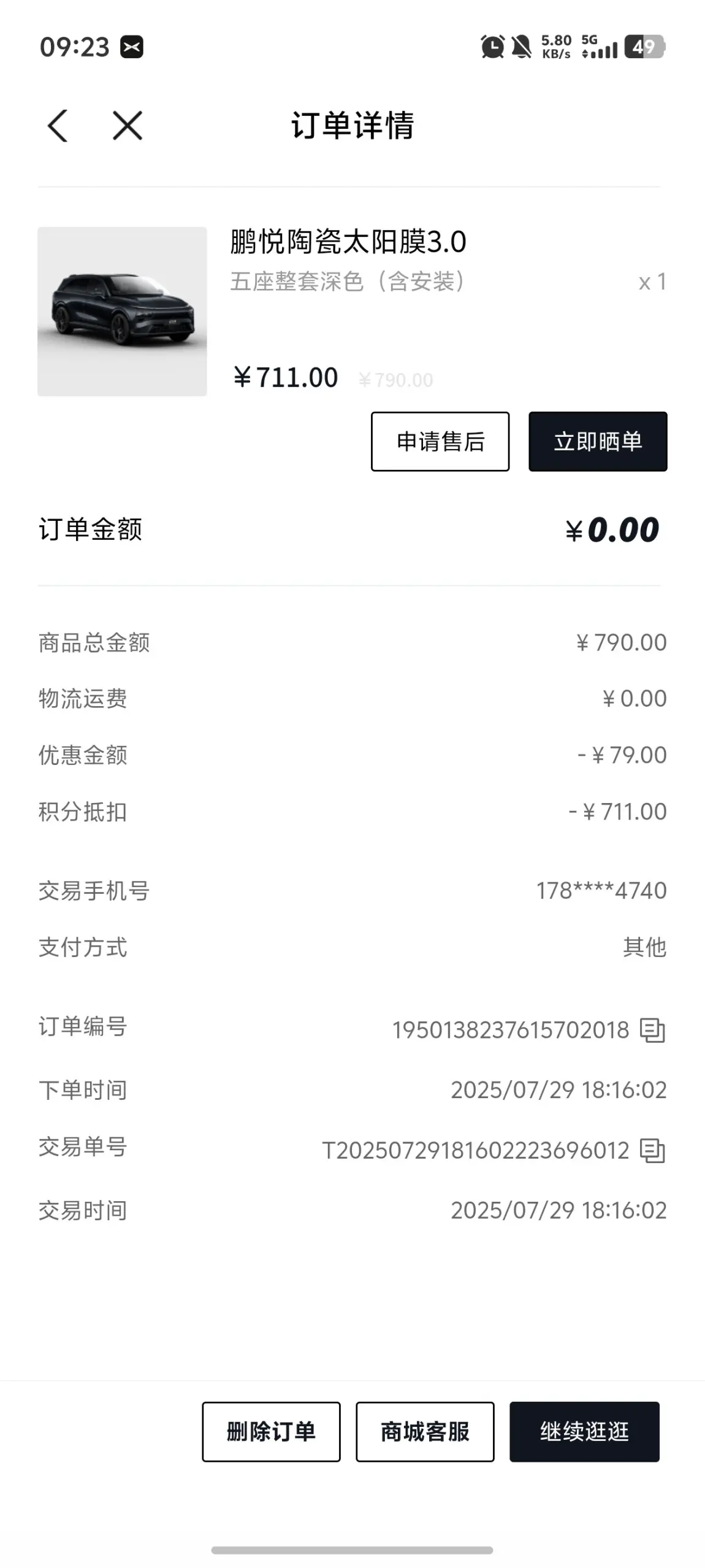The height and width of the screenshot is (1568, 705).
Task: Tap 继续逛逛 to keep shopping
Action: pos(584,1432)
